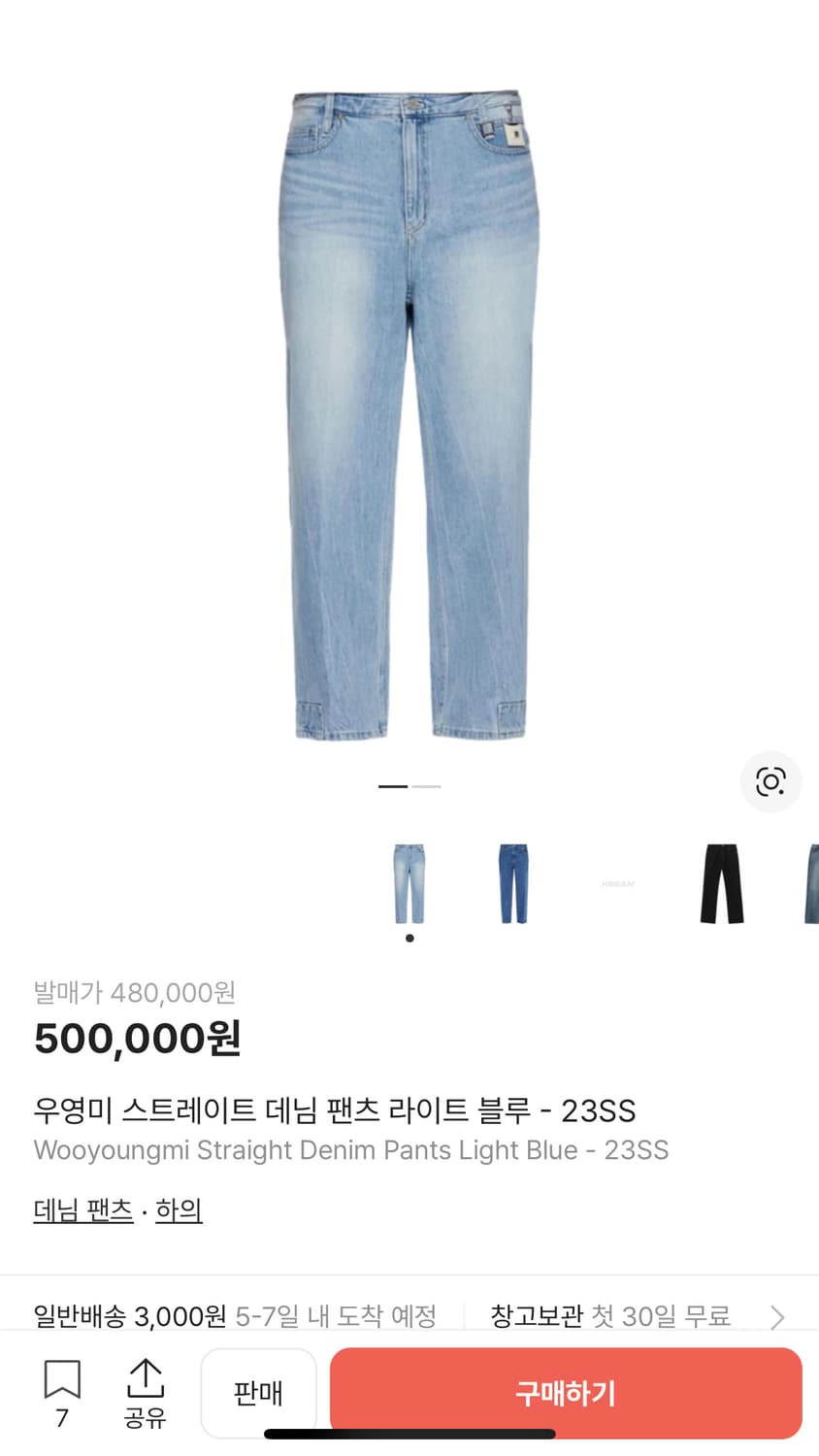Share the product via the share icon

coord(147,1378)
